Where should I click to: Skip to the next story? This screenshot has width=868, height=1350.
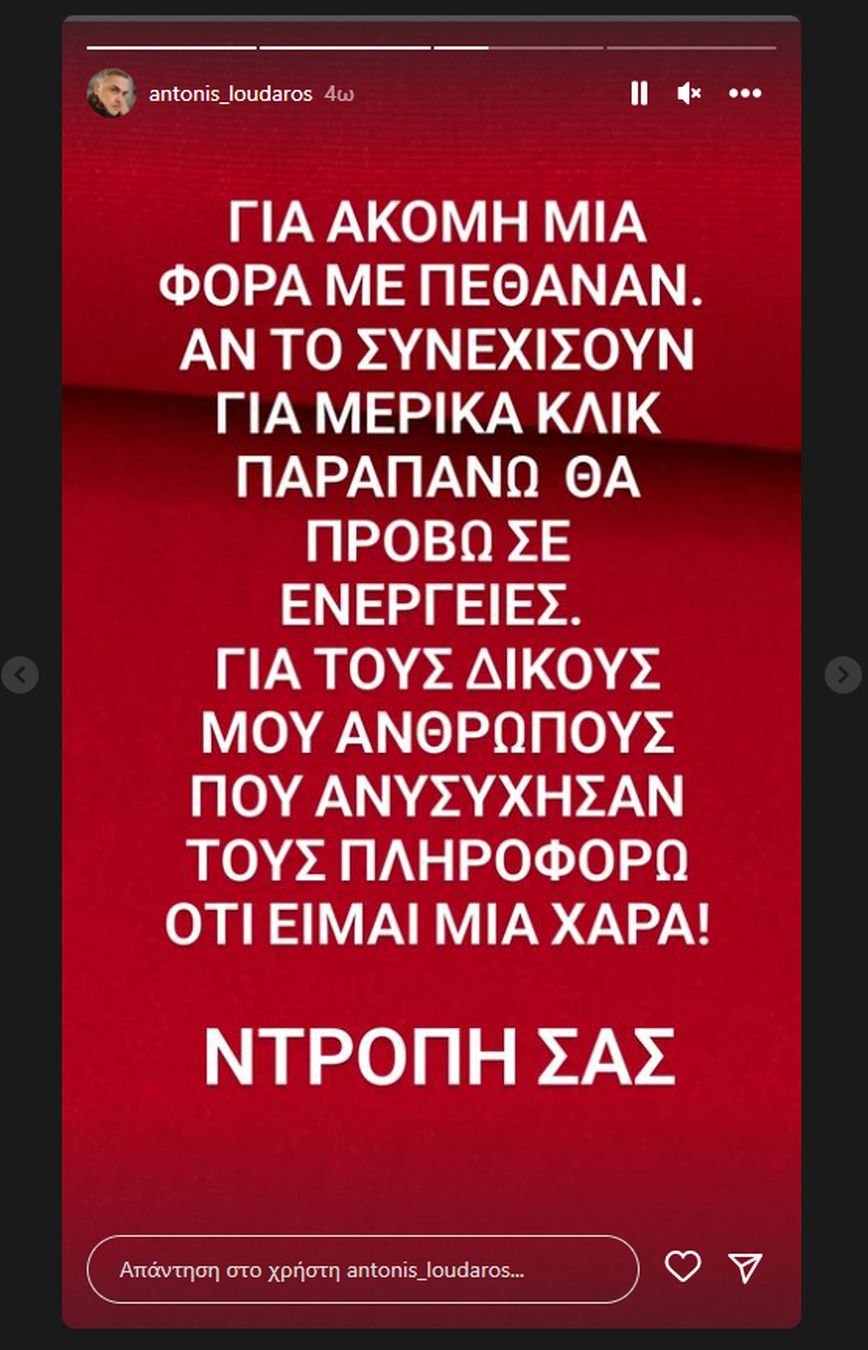pos(843,675)
